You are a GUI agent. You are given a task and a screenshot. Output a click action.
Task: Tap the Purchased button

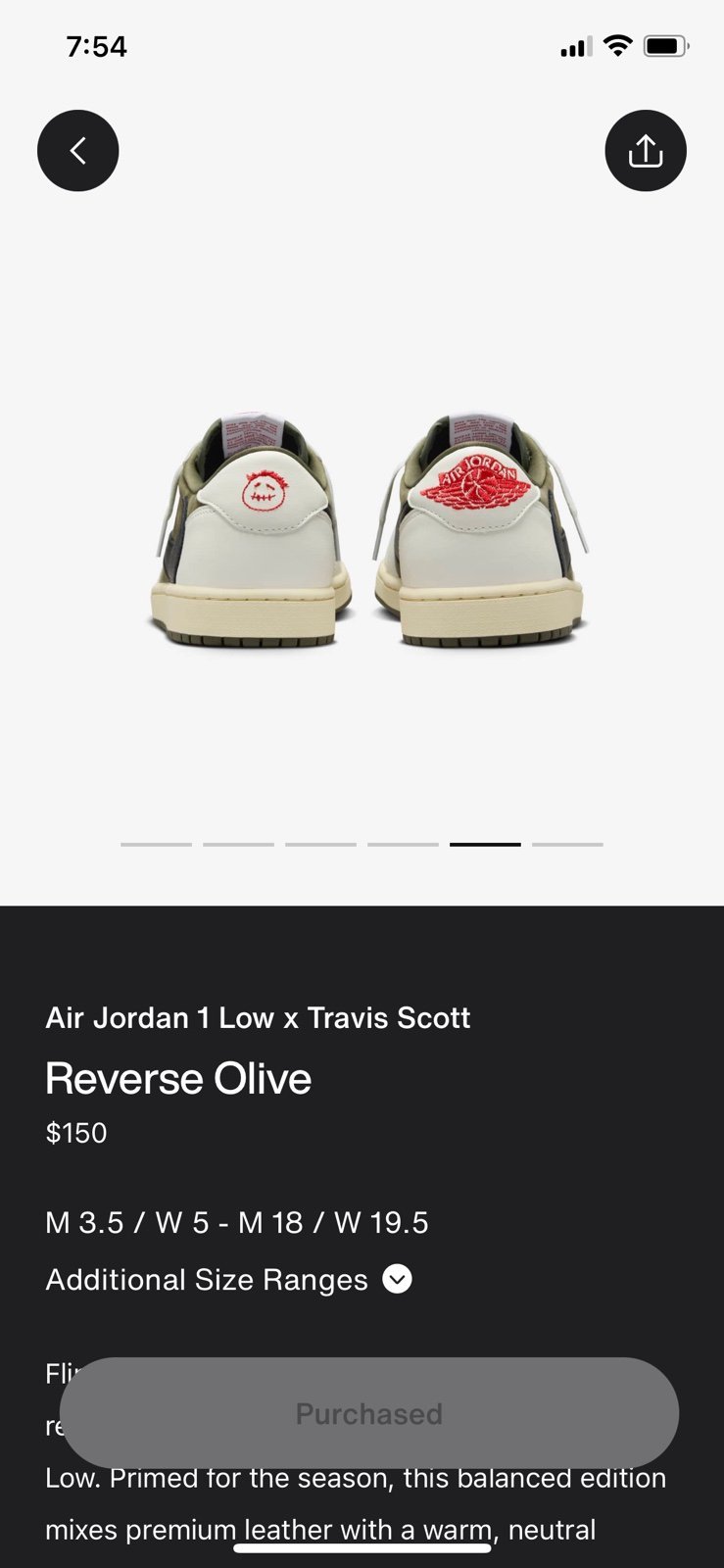[x=369, y=1413]
